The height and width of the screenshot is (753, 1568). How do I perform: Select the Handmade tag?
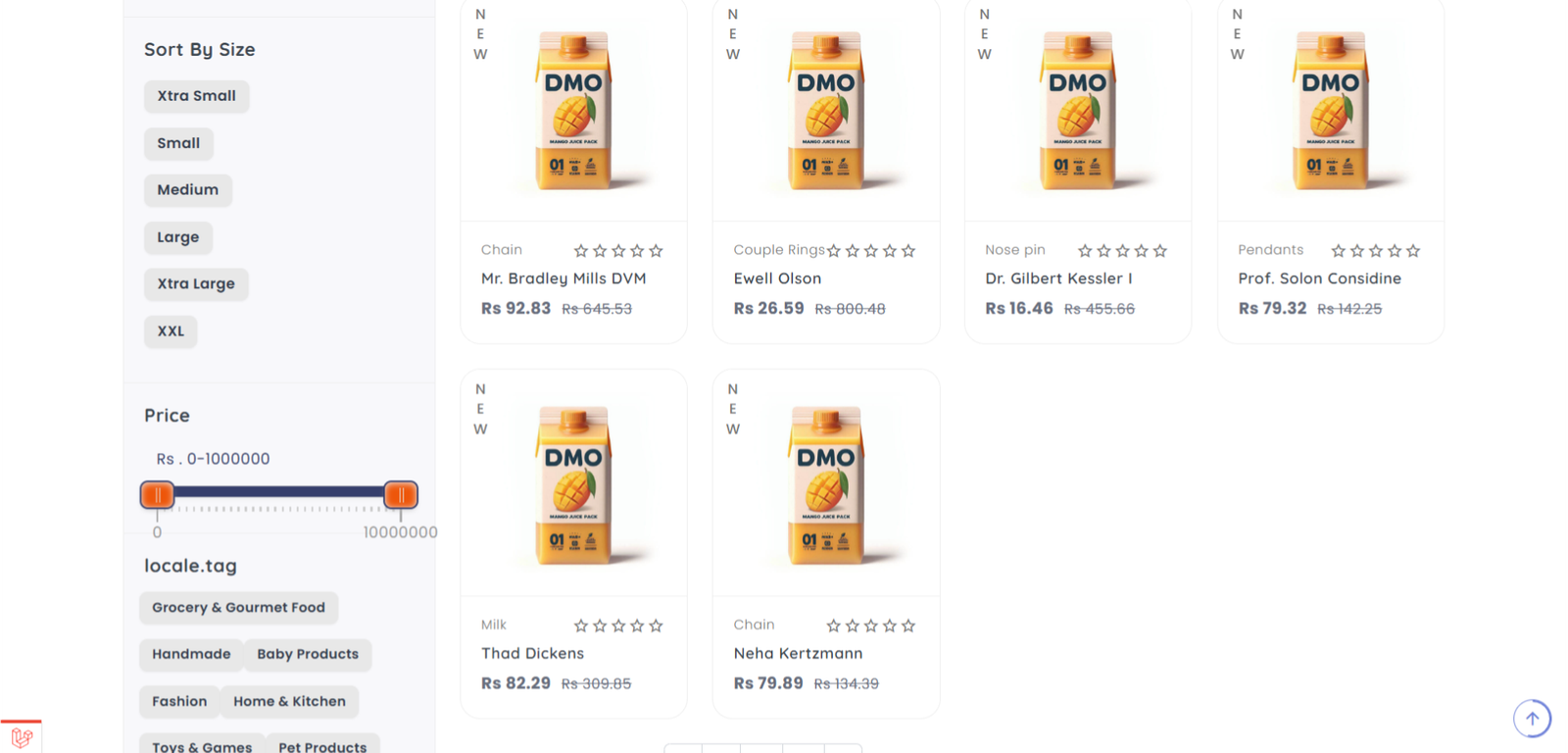(191, 655)
